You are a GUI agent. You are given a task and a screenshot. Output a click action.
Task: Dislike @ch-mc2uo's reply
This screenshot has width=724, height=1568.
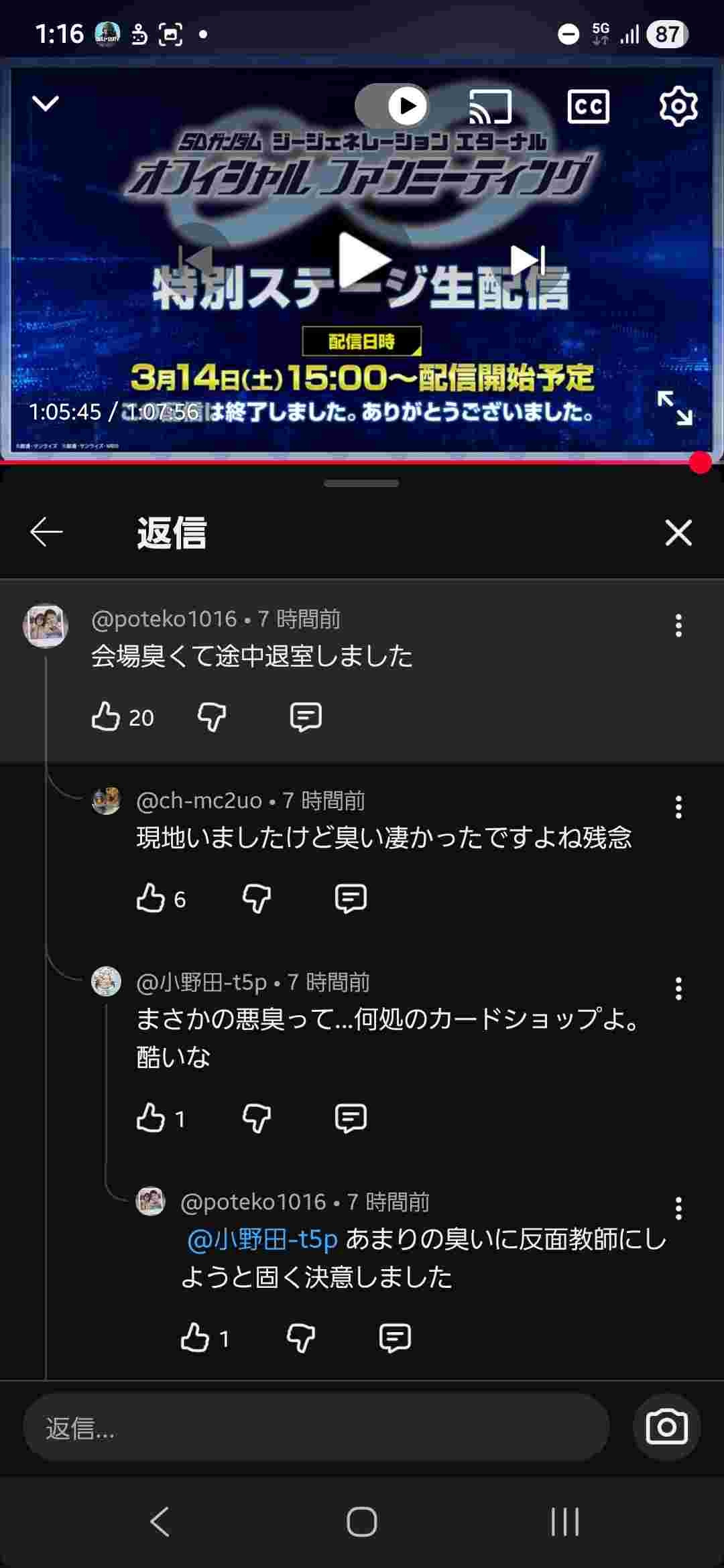(256, 899)
